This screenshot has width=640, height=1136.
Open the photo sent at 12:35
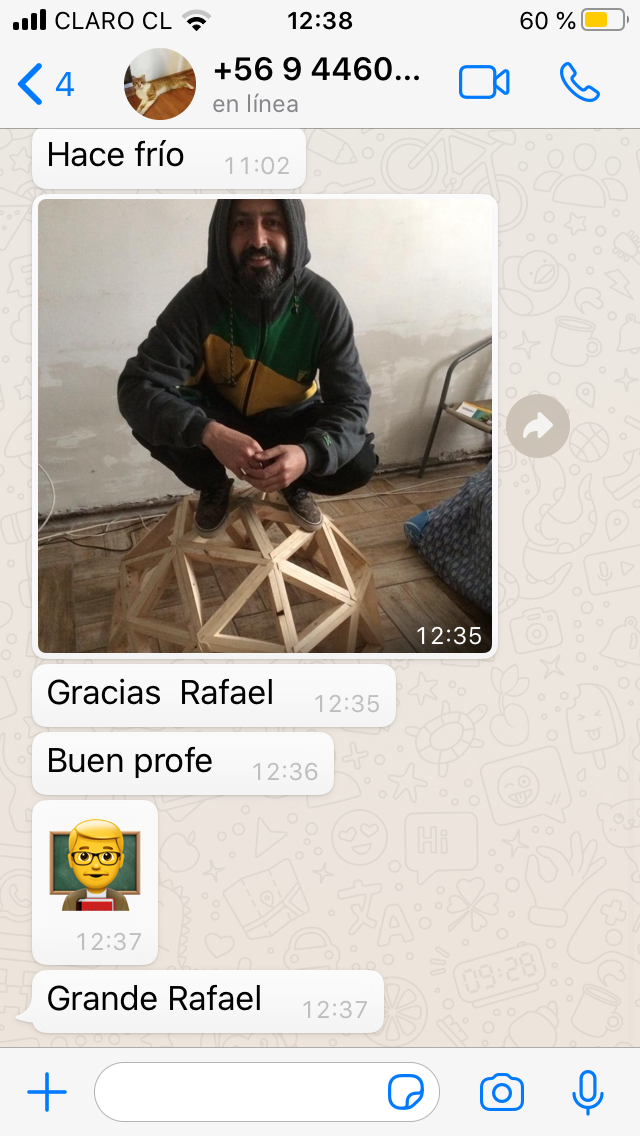265,425
